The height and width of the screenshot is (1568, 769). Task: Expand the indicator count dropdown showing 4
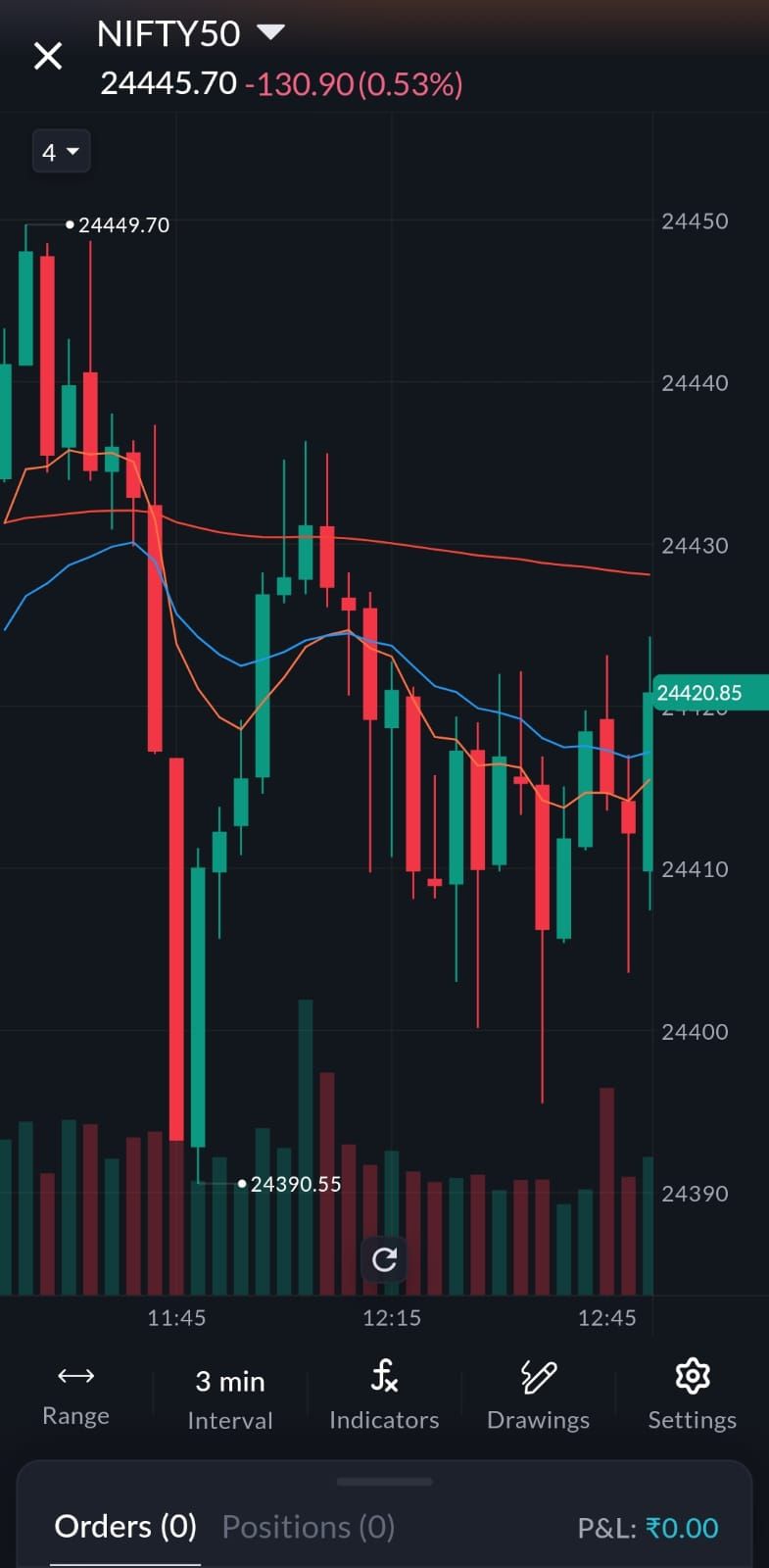(61, 152)
